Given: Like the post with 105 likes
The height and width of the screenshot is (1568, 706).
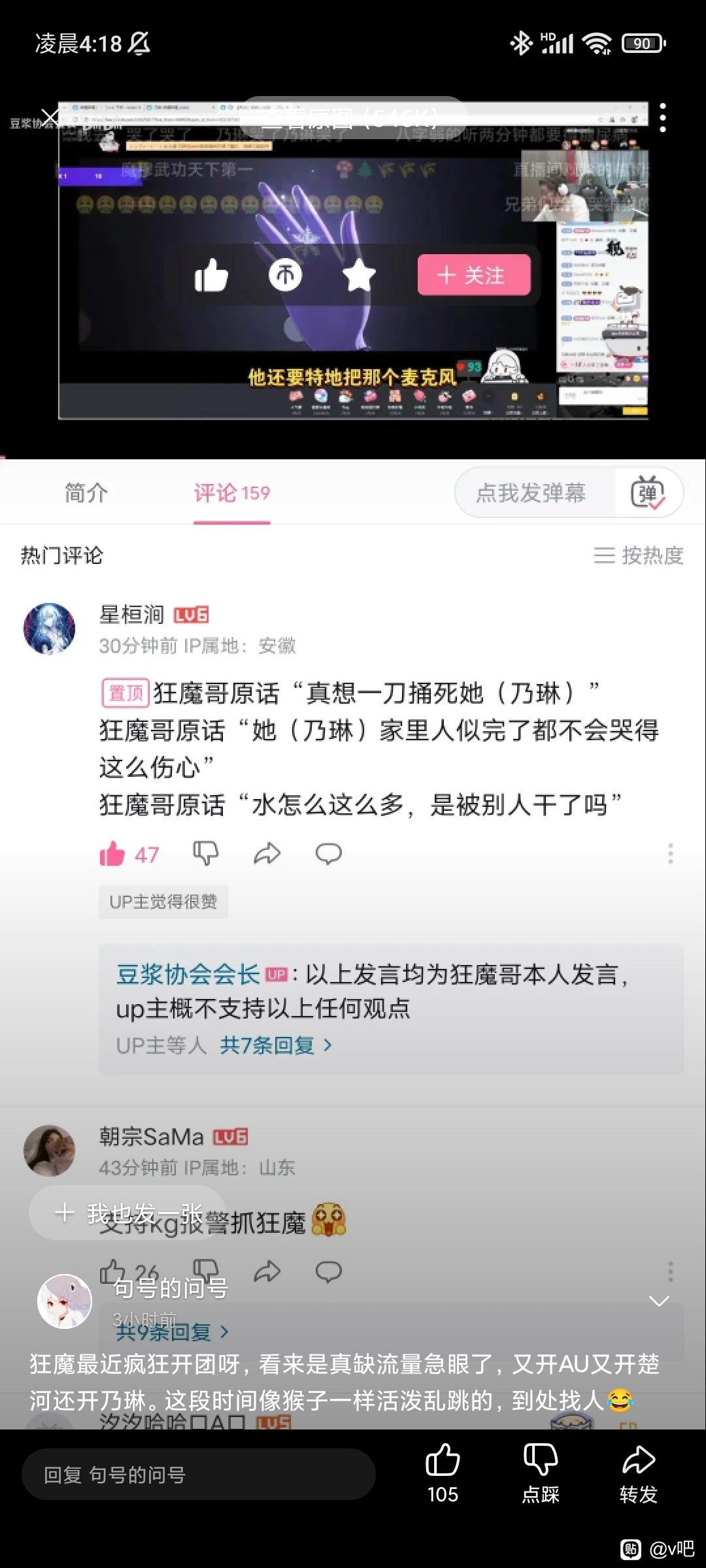Looking at the screenshot, I should click(x=443, y=1473).
